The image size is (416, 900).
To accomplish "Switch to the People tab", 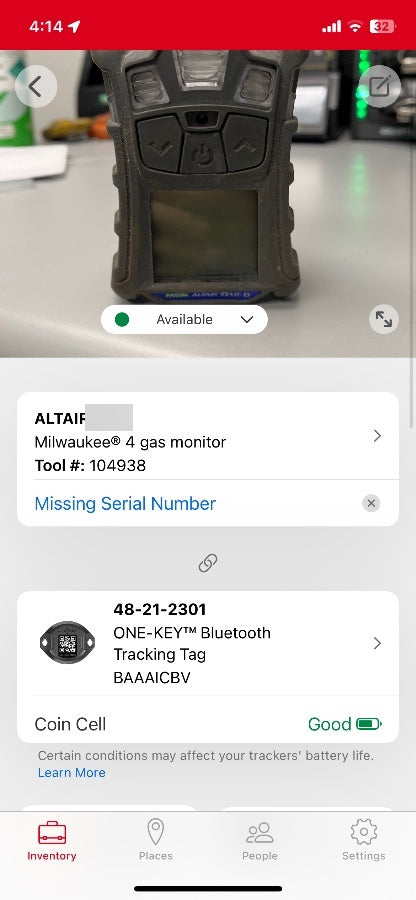I will 259,841.
